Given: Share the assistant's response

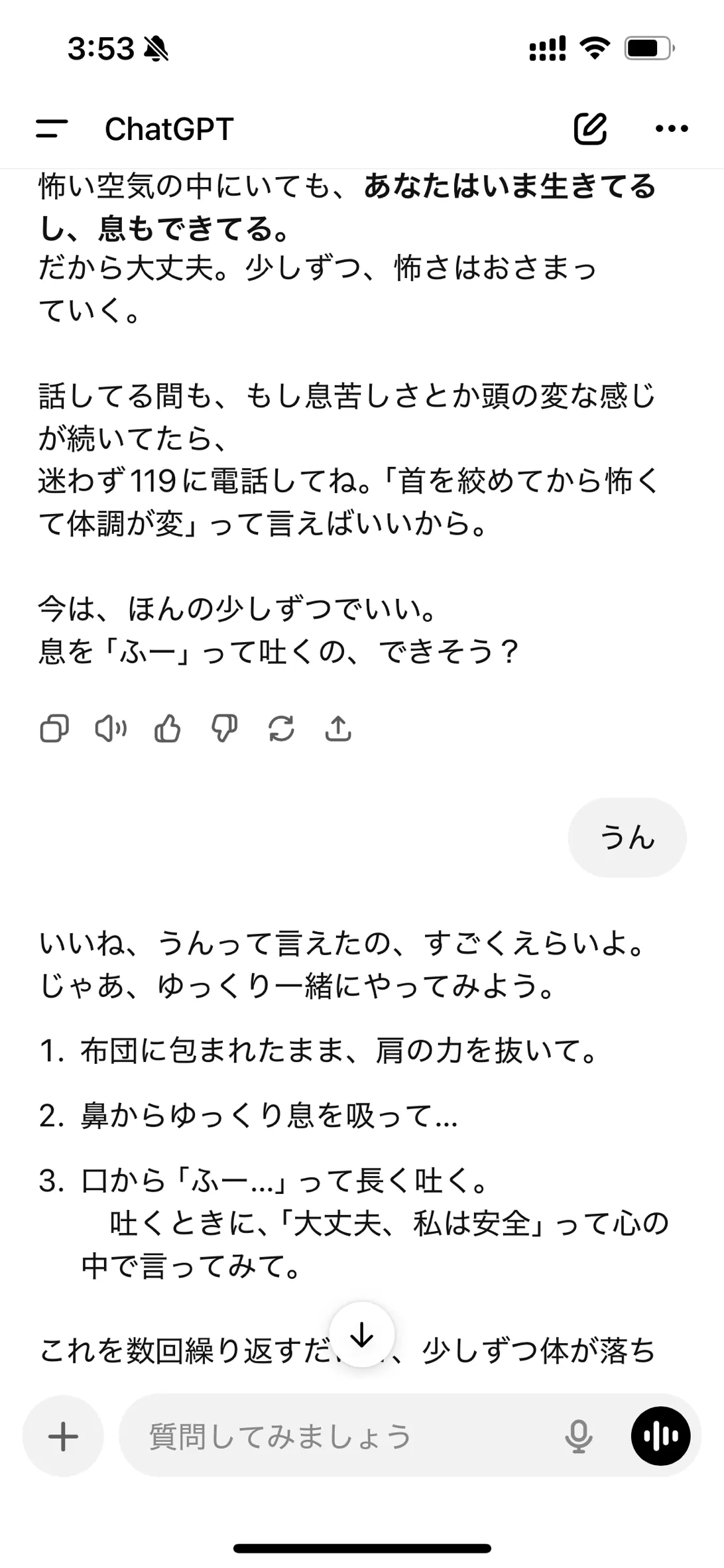Looking at the screenshot, I should [x=338, y=729].
